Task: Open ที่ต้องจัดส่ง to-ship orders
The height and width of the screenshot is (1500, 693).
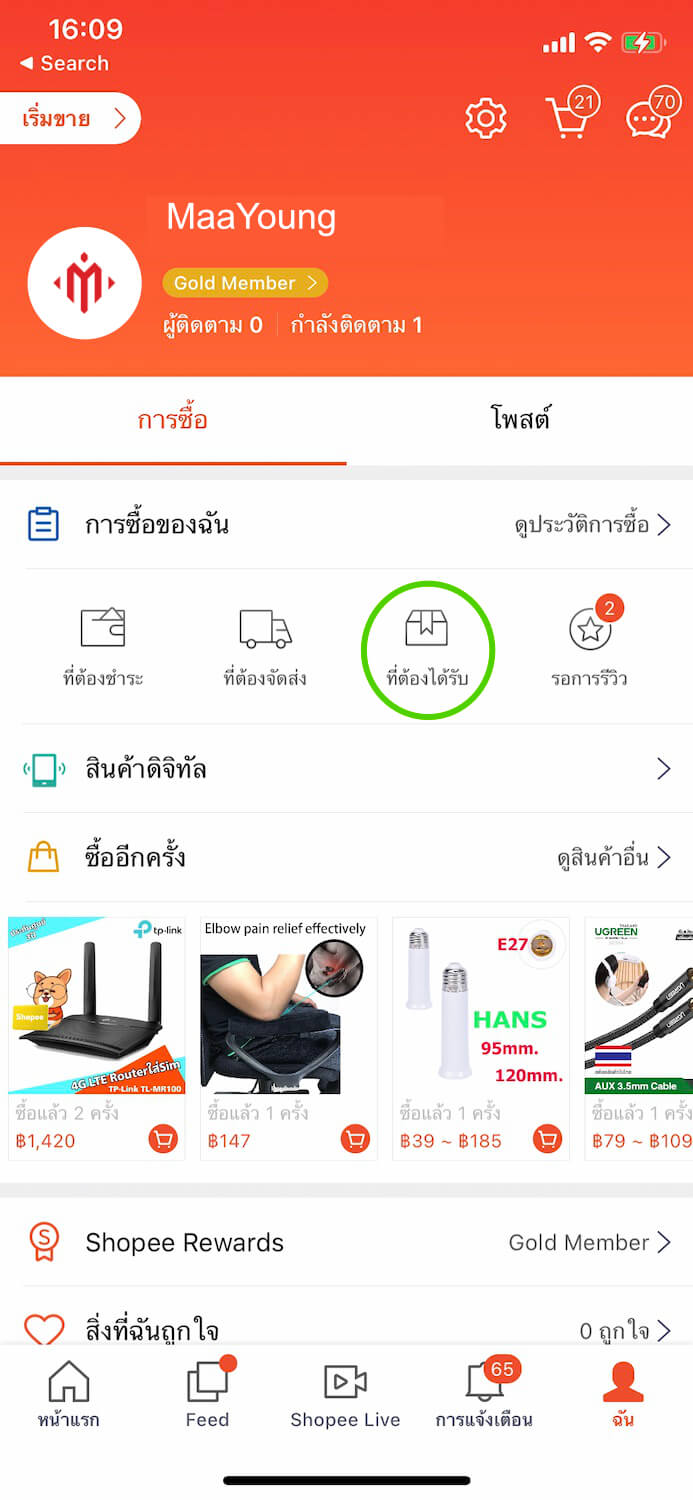Action: 265,647
